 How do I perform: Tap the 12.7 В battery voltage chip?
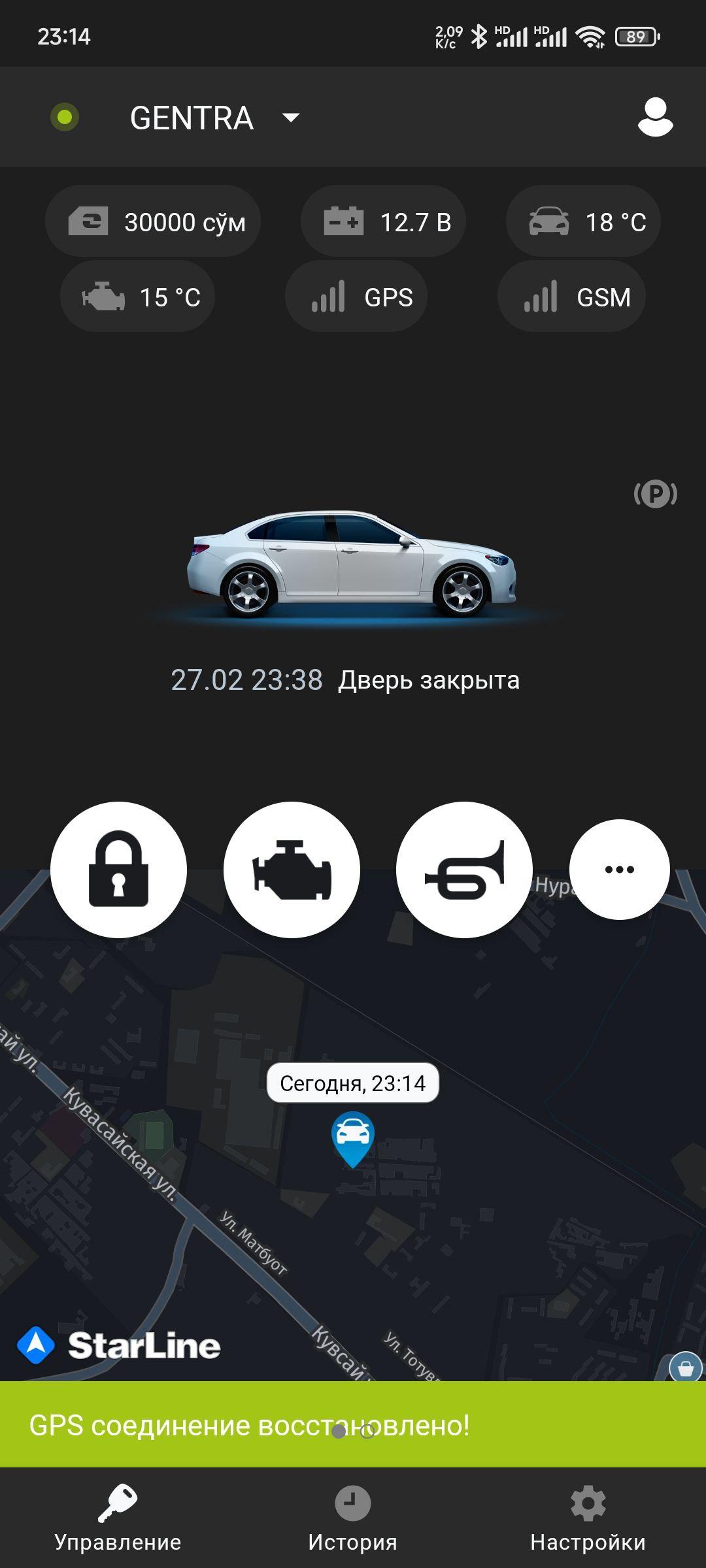(384, 222)
